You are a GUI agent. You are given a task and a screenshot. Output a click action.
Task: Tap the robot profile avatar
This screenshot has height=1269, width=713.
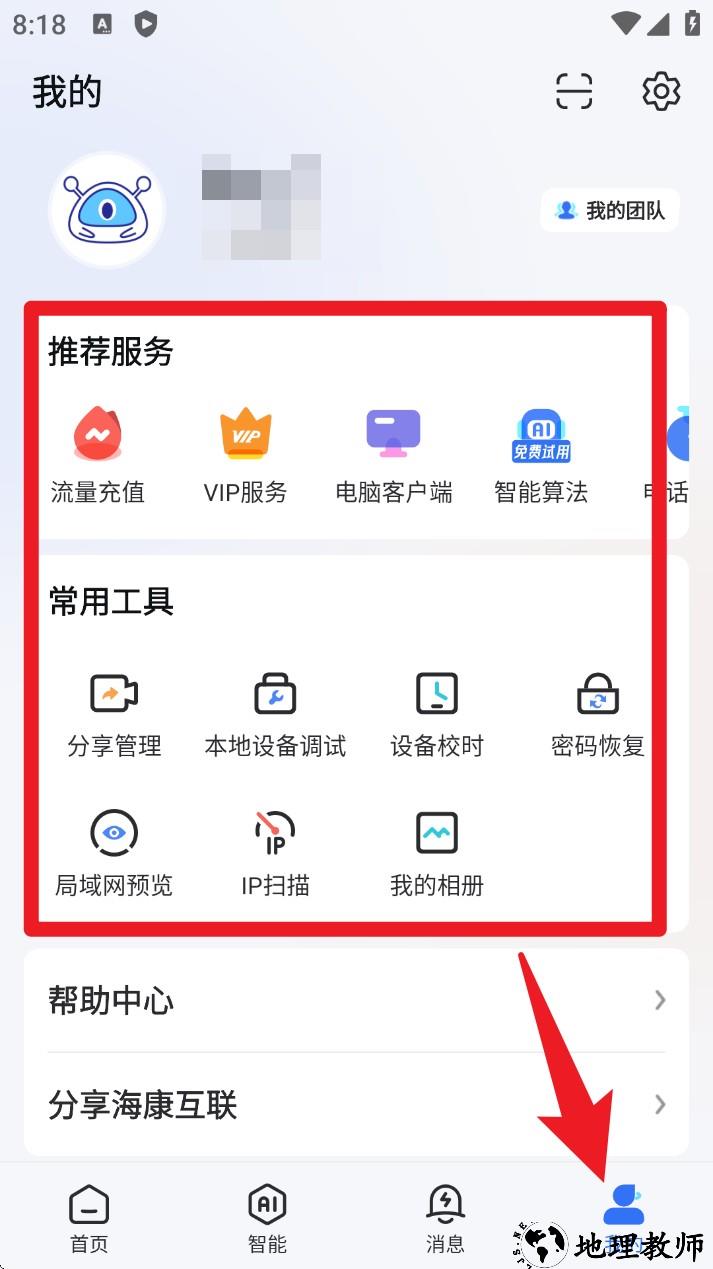pyautogui.click(x=106, y=210)
